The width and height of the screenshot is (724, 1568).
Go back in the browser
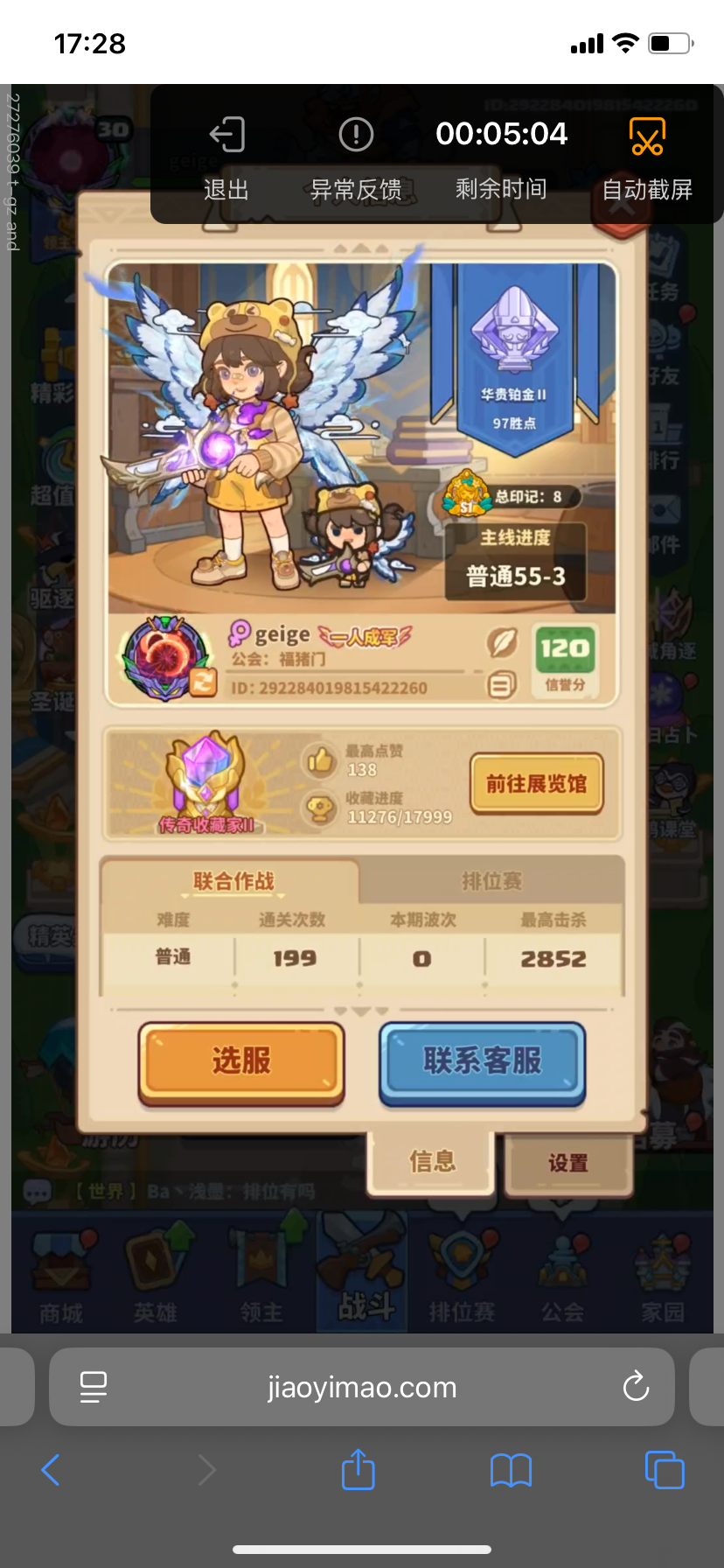51,1470
